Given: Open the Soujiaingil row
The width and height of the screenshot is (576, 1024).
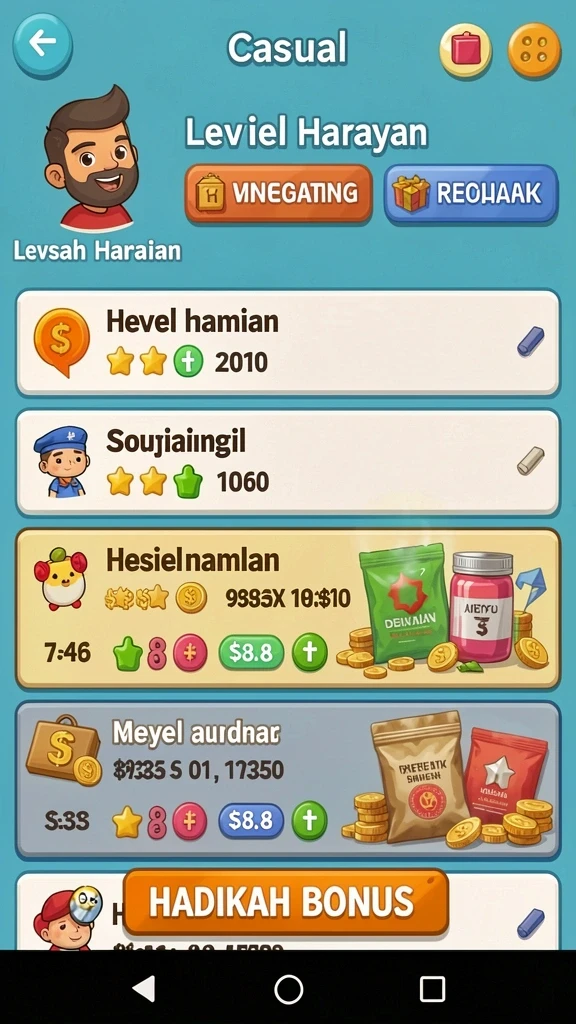Looking at the screenshot, I should [288, 462].
